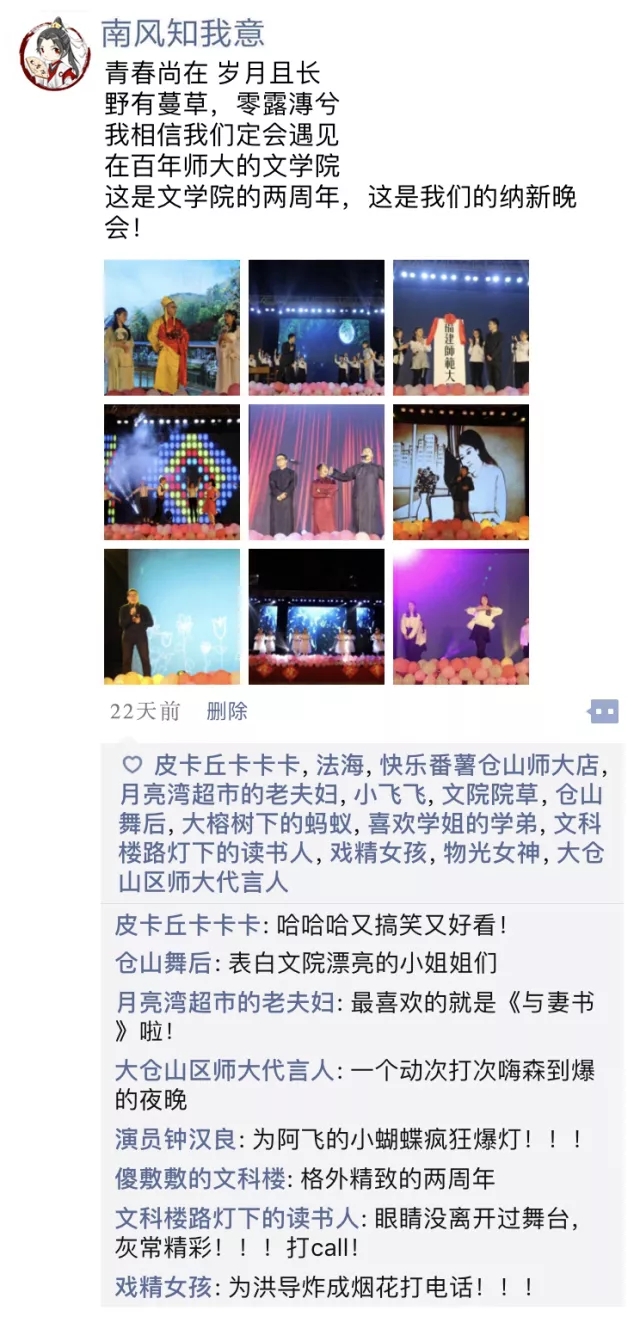The height and width of the screenshot is (1329, 640).
Task: Visit 快乐番薯仓山师大店 from the likes list
Action: coord(490,766)
